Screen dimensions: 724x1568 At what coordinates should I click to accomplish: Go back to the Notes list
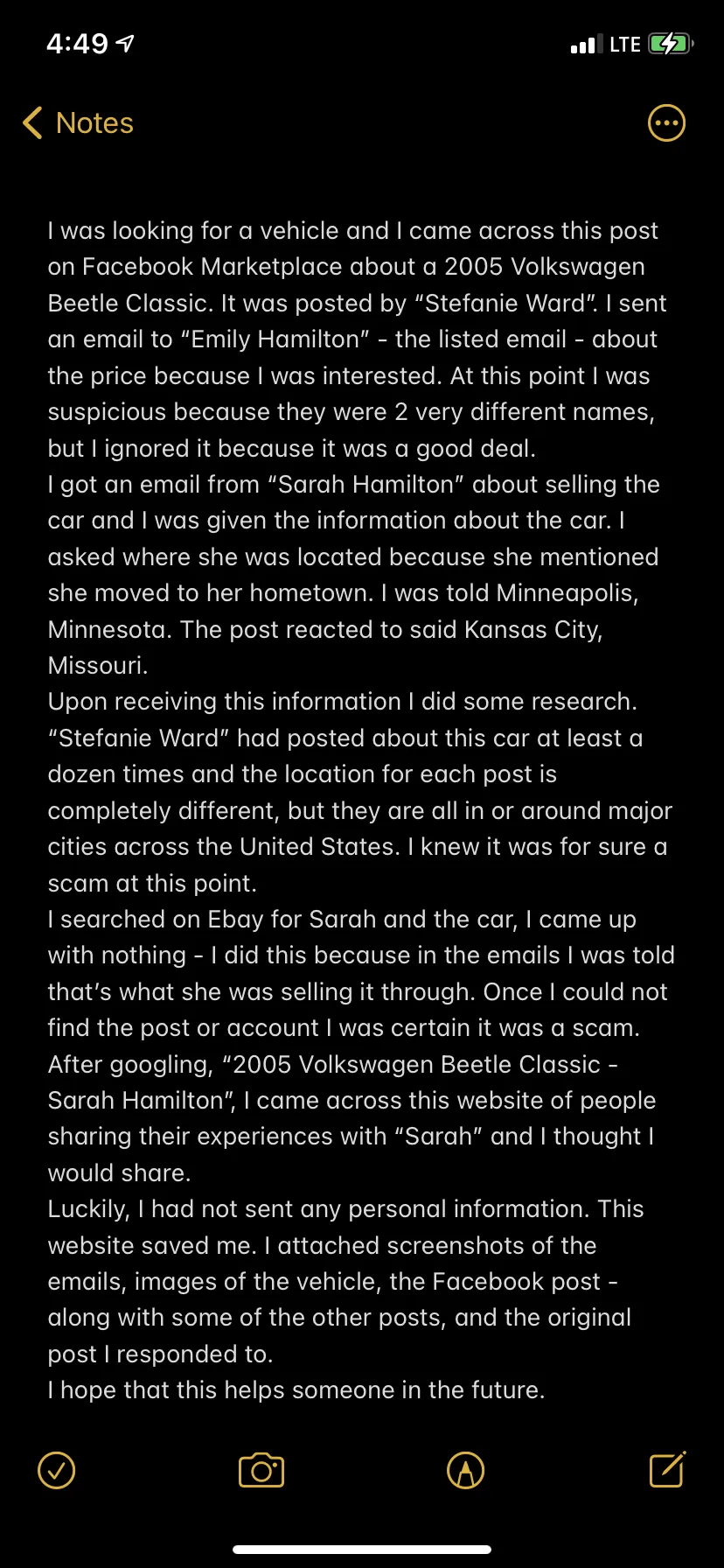[78, 123]
